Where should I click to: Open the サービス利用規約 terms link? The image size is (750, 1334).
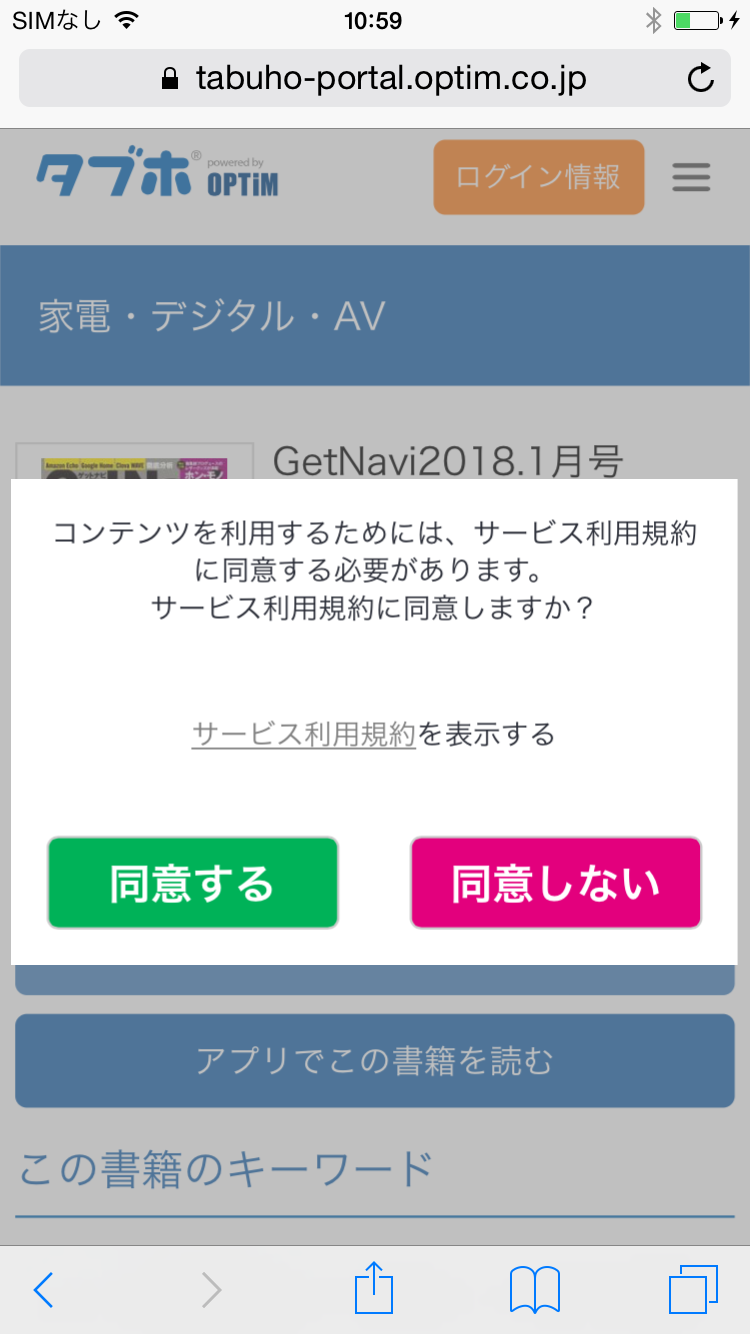click(304, 735)
